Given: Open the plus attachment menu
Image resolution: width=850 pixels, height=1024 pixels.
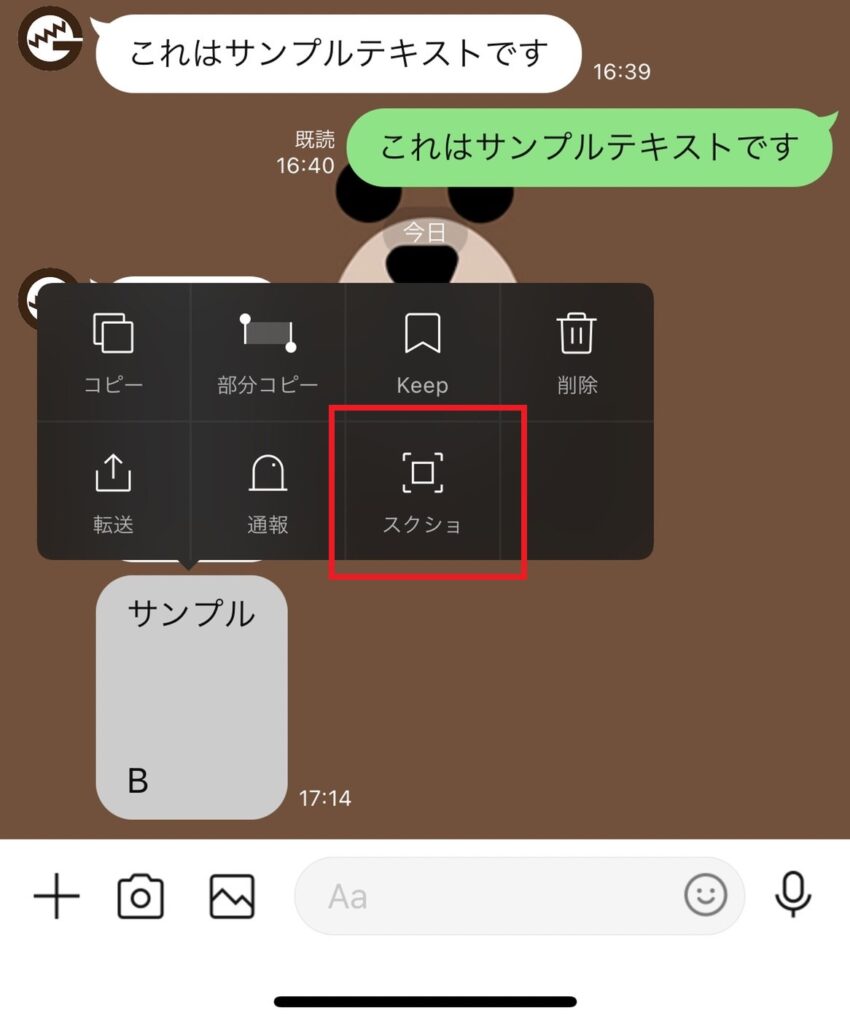Looking at the screenshot, I should (x=57, y=896).
